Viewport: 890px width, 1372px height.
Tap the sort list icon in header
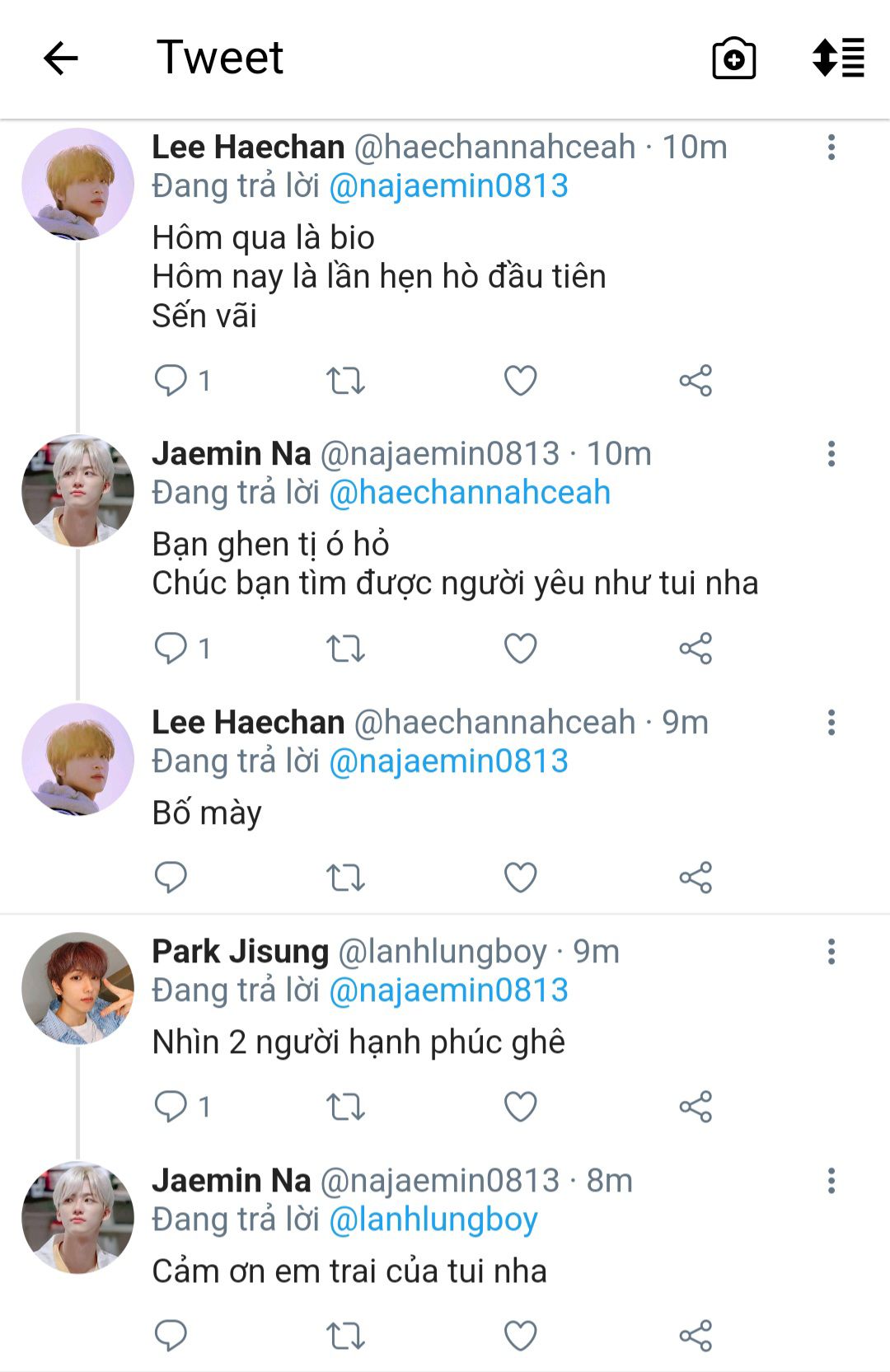pyautogui.click(x=838, y=58)
